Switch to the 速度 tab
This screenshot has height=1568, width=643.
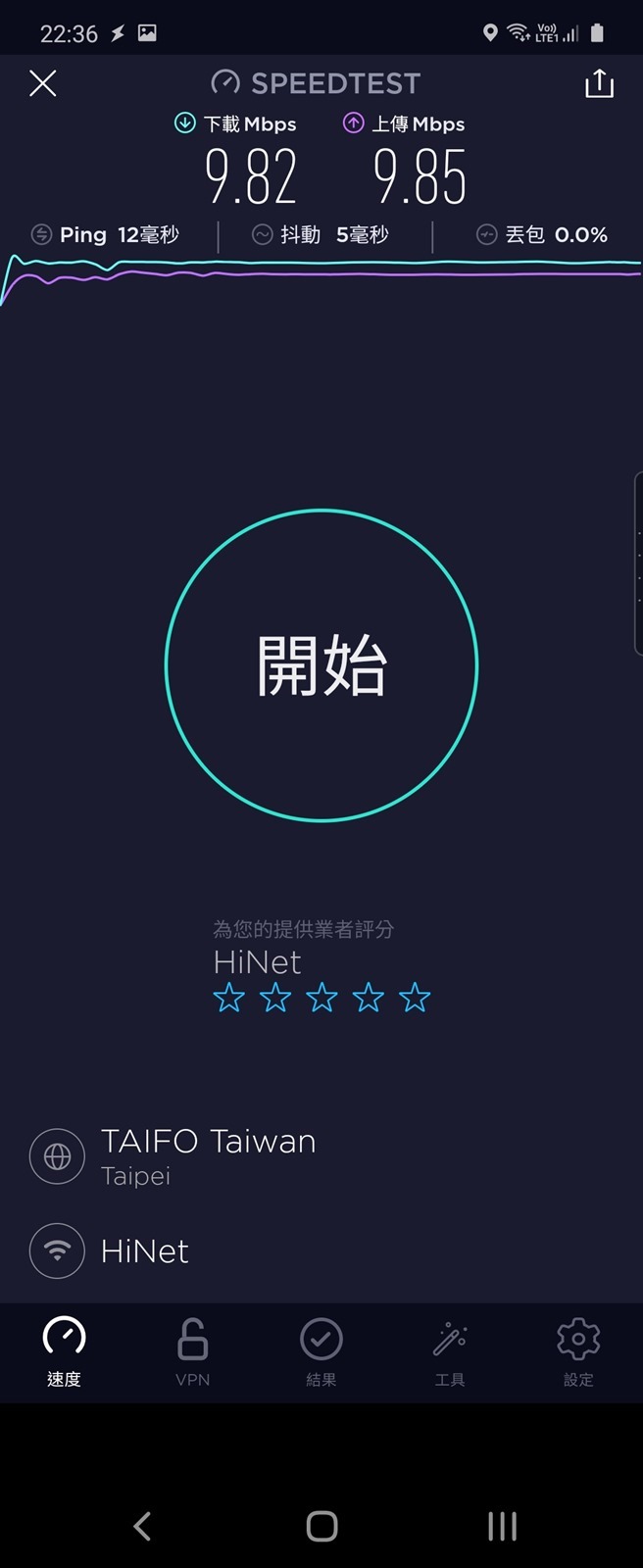click(x=65, y=1352)
